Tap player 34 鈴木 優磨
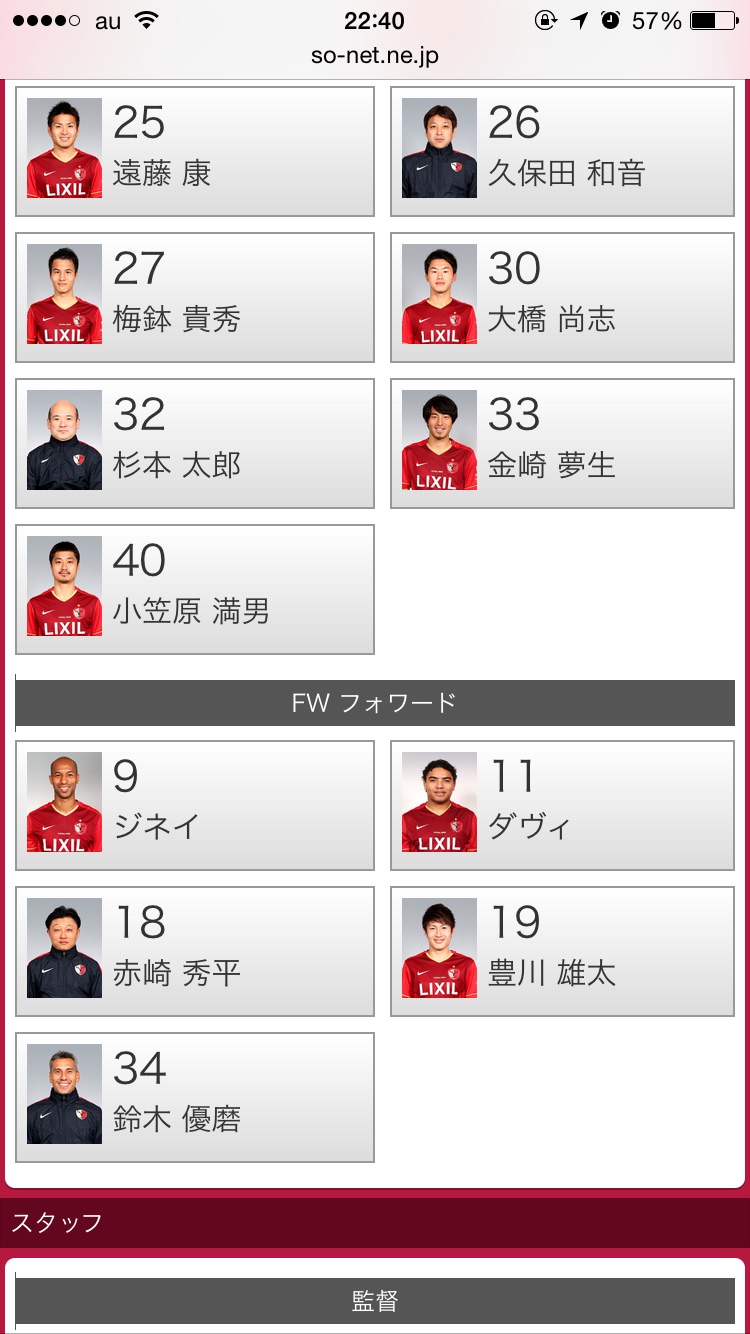This screenshot has width=750, height=1334. tap(195, 1097)
